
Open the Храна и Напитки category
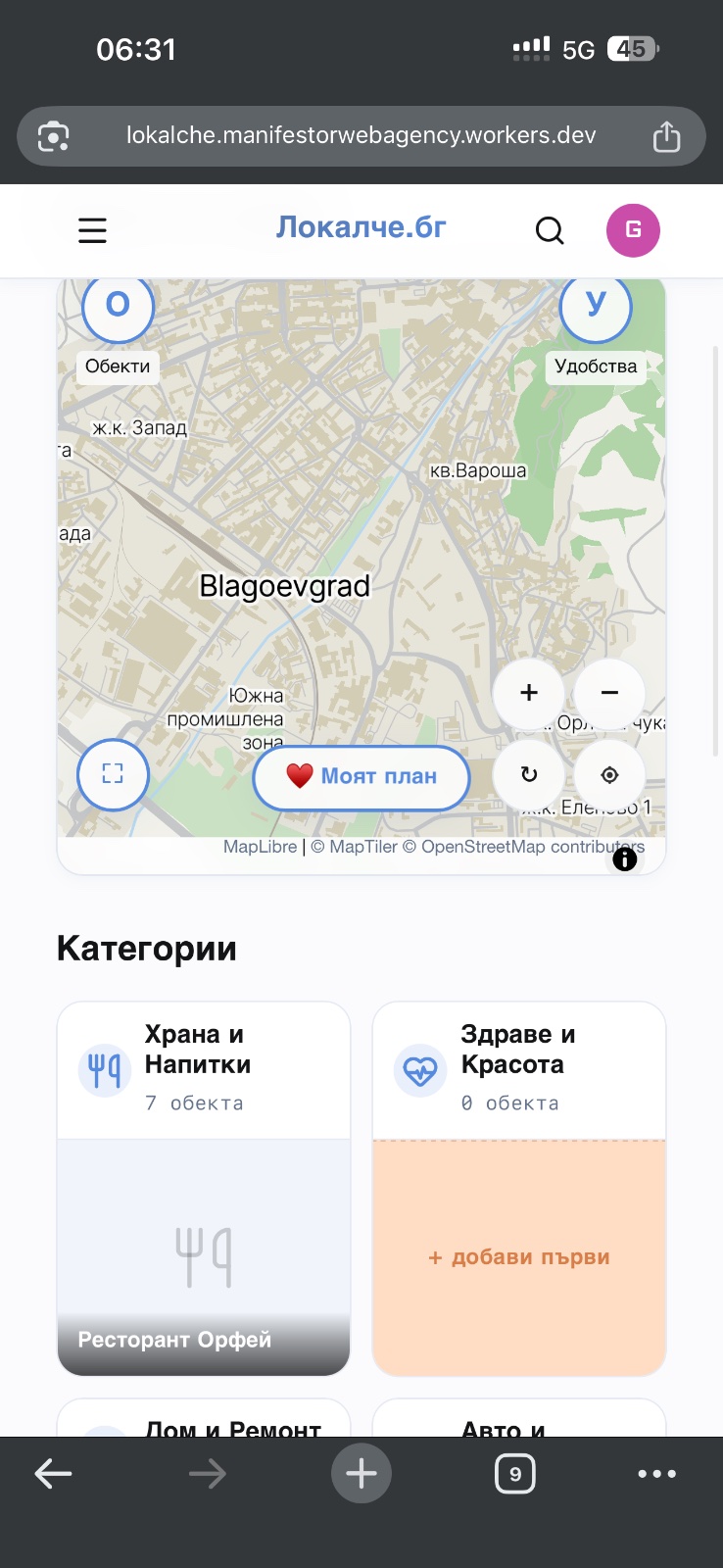click(x=204, y=1068)
